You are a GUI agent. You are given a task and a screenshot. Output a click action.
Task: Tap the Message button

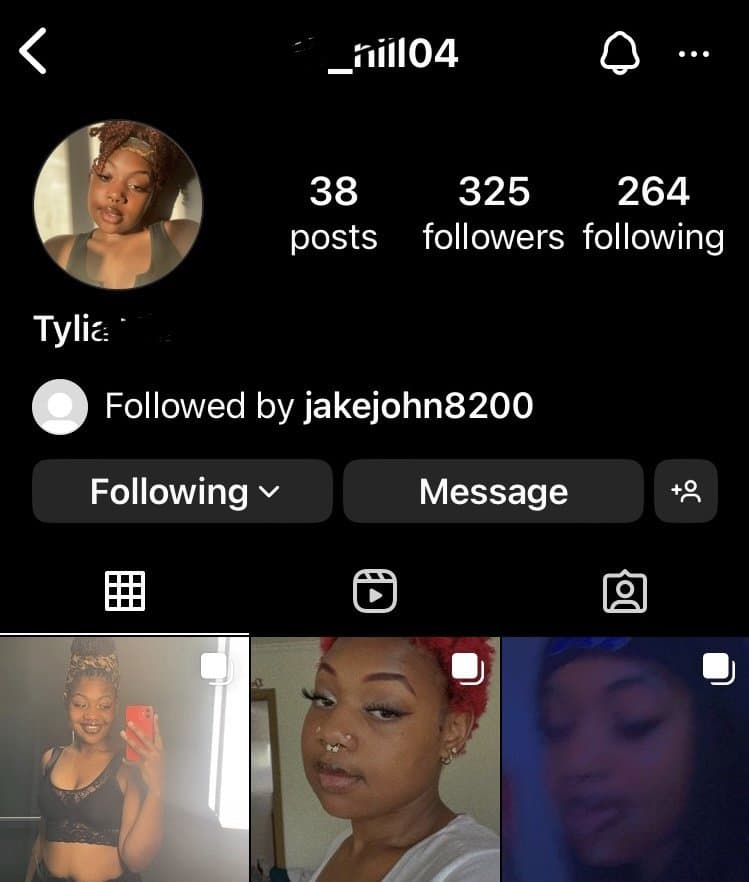(x=493, y=491)
